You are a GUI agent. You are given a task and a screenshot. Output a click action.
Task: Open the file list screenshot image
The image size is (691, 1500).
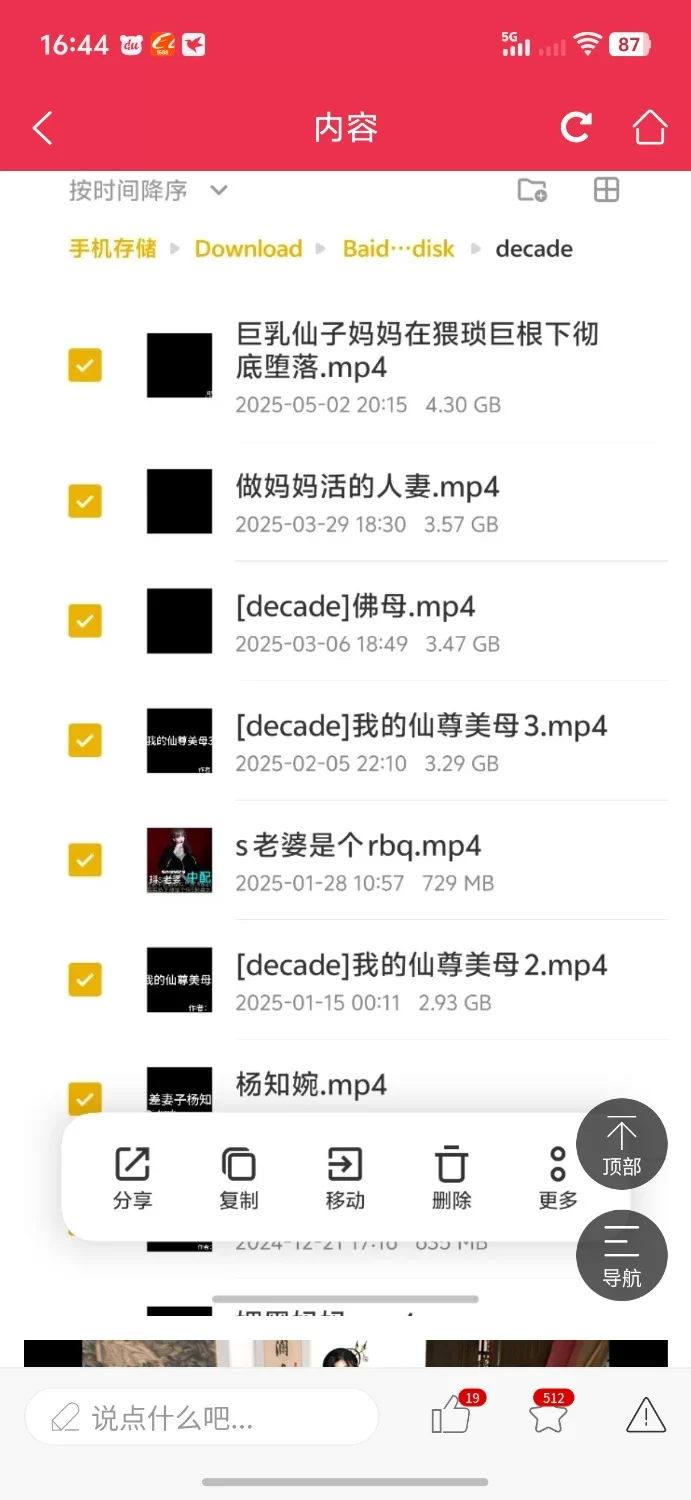coord(345,700)
